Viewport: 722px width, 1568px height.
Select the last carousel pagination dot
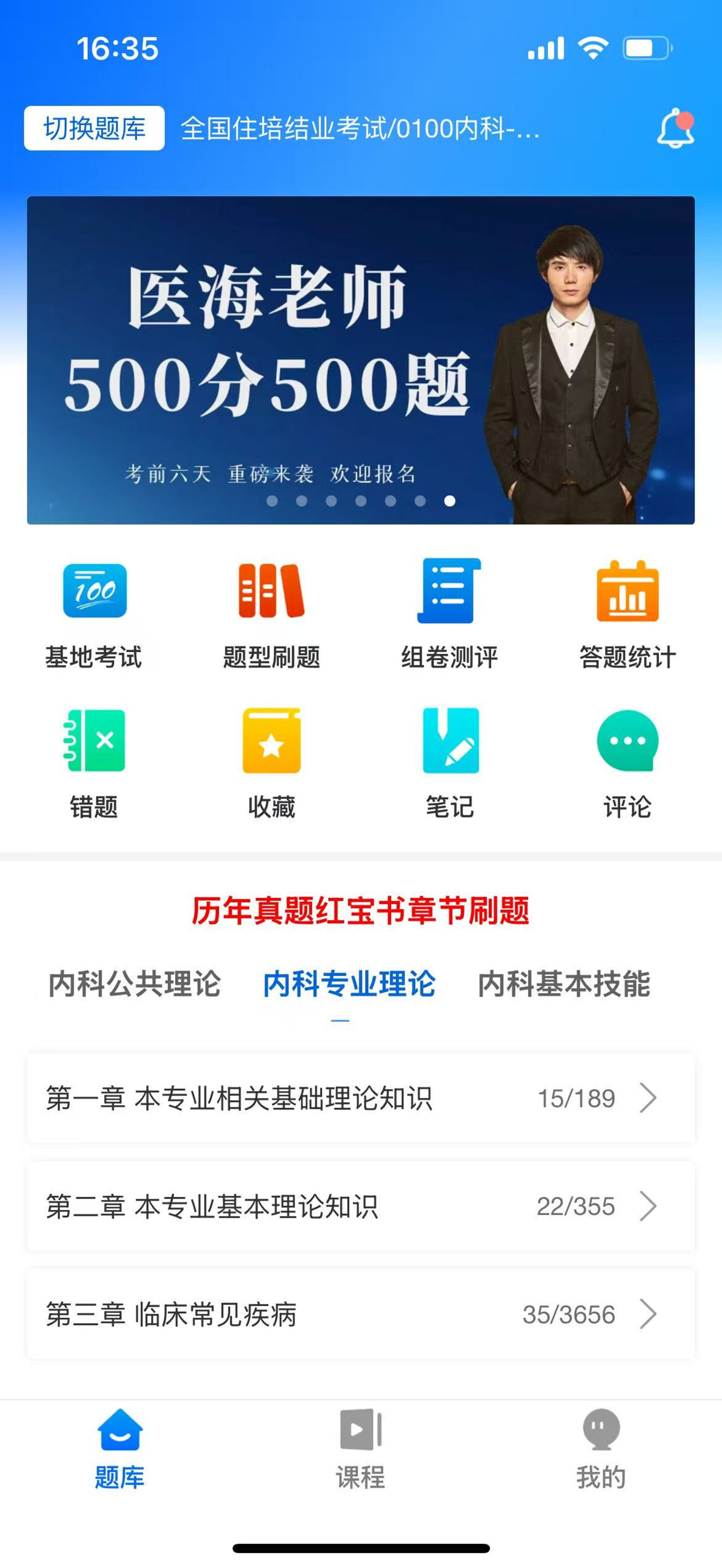(x=449, y=501)
